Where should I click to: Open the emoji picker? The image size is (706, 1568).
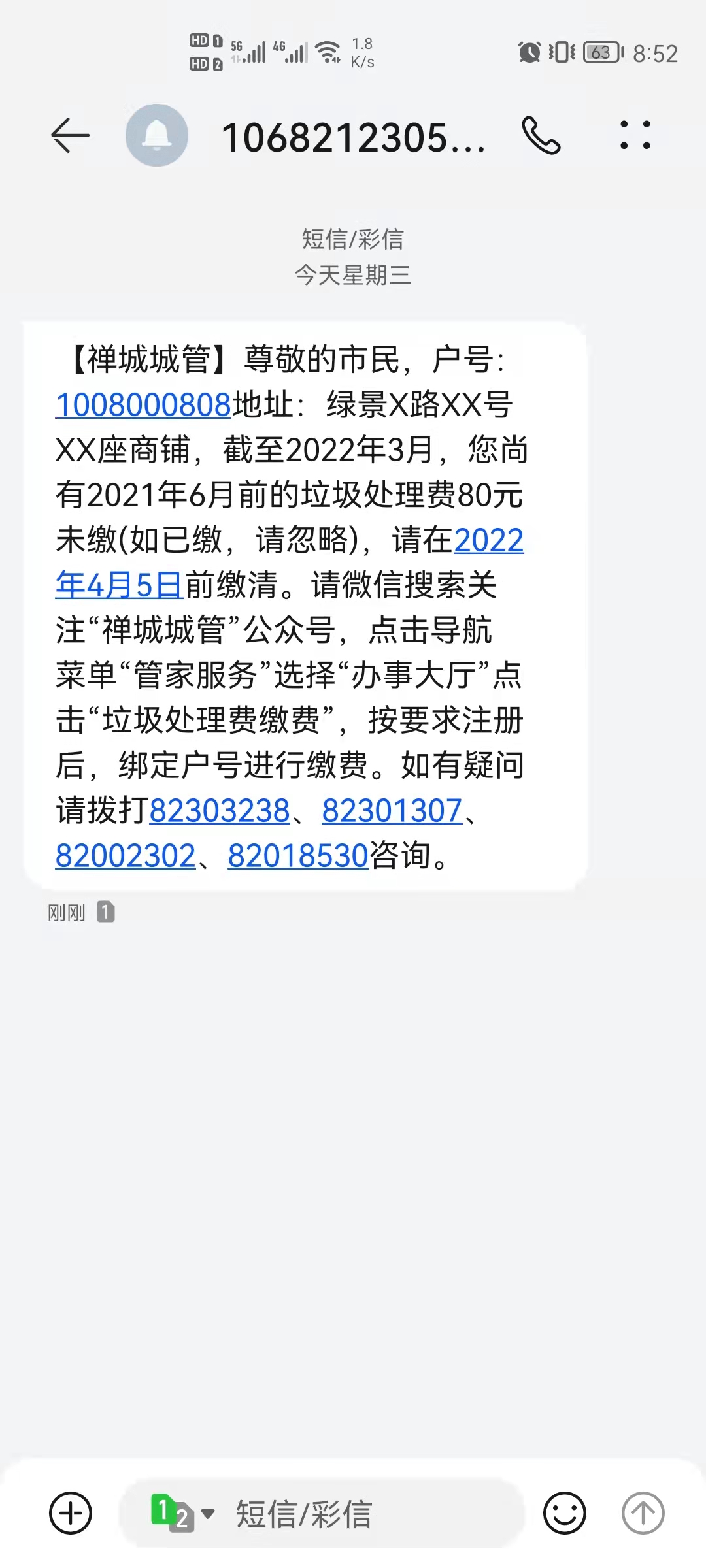coord(565,1513)
